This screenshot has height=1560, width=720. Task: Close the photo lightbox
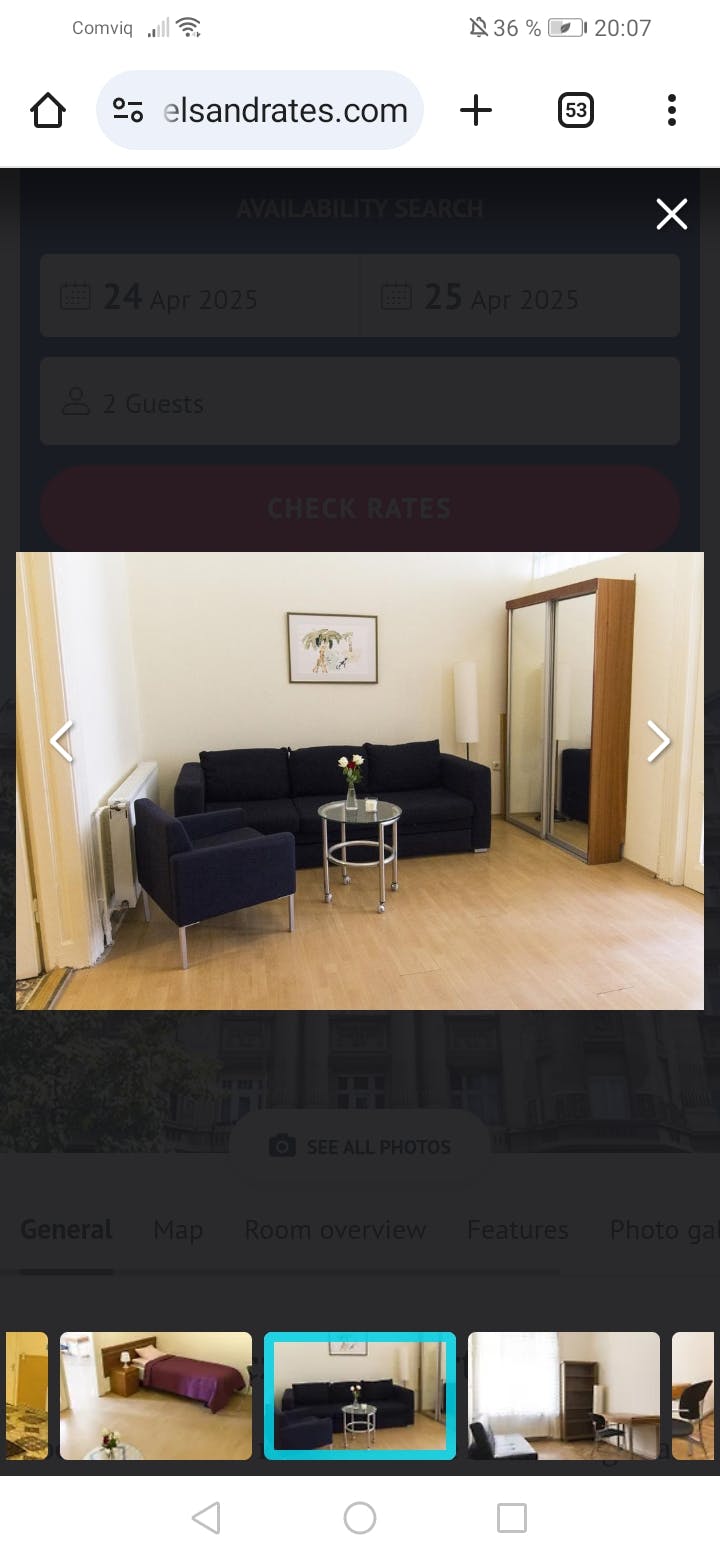(671, 213)
